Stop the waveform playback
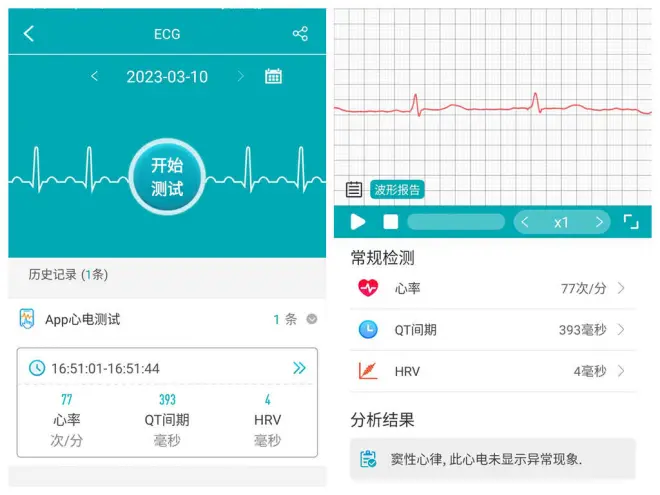This screenshot has height=495, width=660. point(390,222)
